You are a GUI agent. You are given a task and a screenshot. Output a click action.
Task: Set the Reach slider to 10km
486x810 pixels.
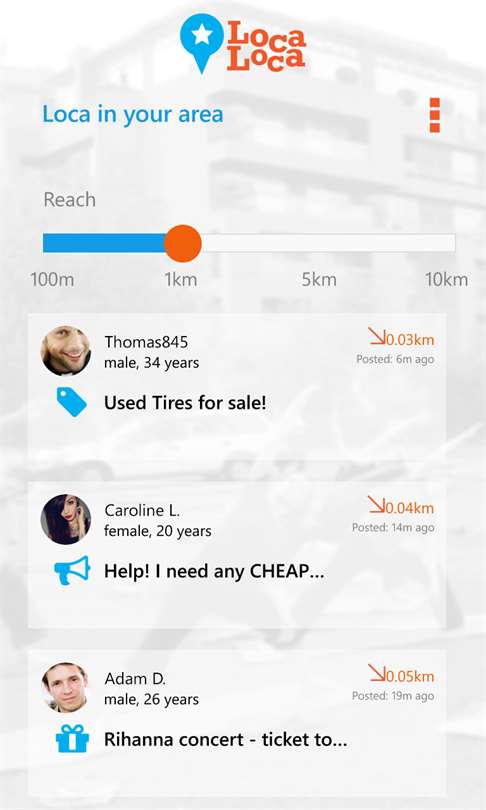452,243
